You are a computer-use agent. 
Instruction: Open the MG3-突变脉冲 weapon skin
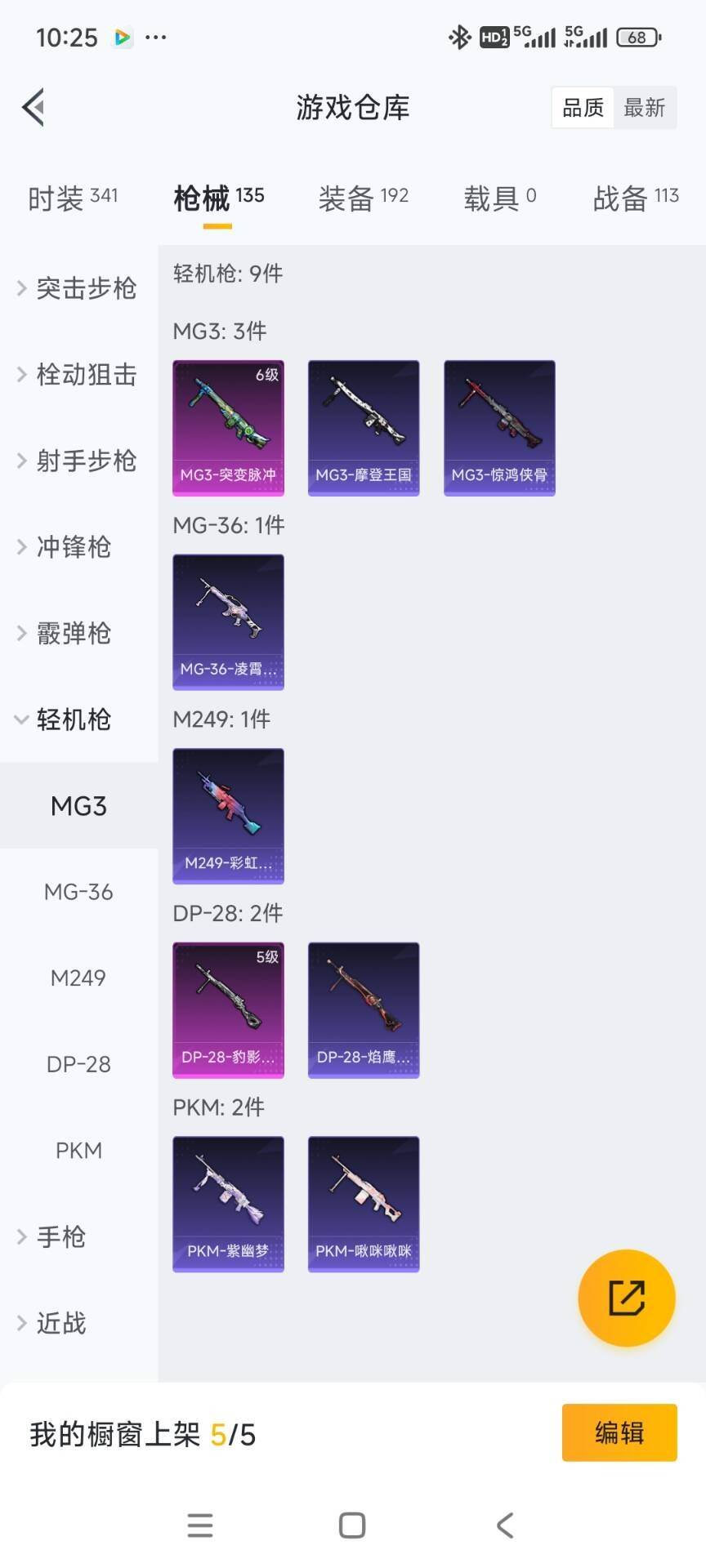click(228, 426)
